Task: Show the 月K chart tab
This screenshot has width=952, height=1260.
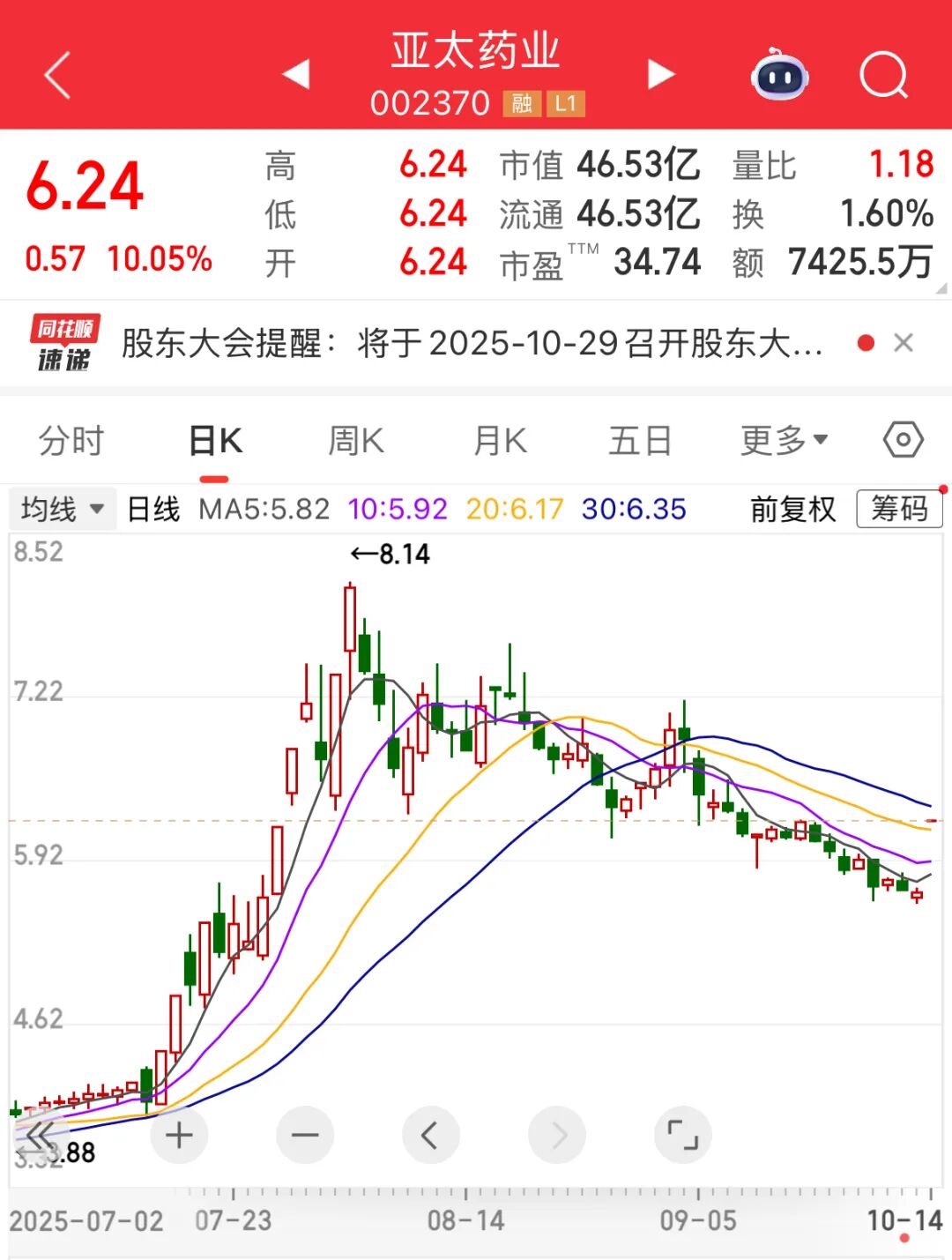Action: 500,441
